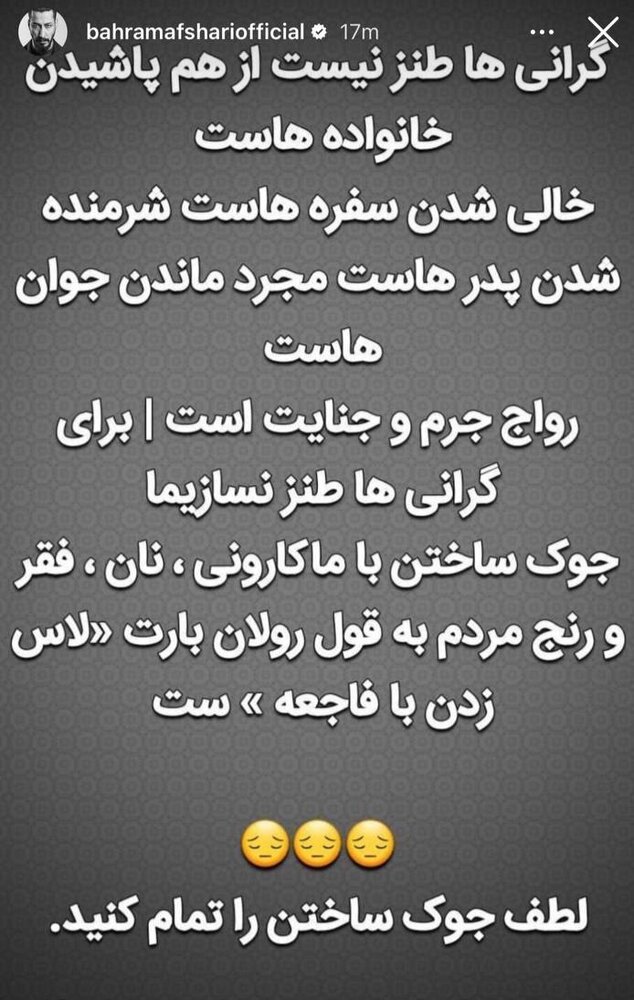Open bahramafshariofficial's profile picture
The height and width of the screenshot is (1000, 634).
[x=42, y=32]
